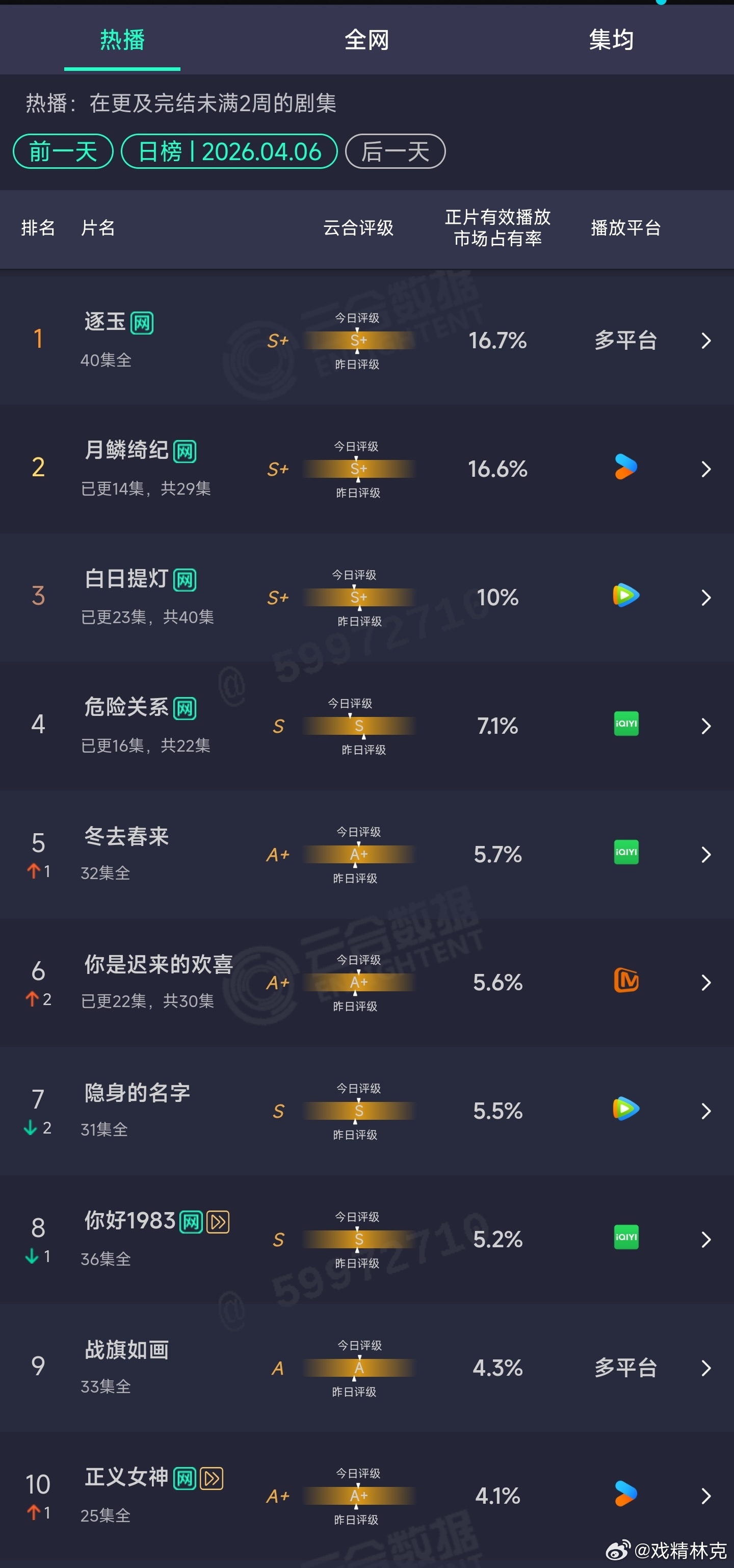Click the 日榜 2026.04.06 date selector
734x1568 pixels.
(x=230, y=151)
